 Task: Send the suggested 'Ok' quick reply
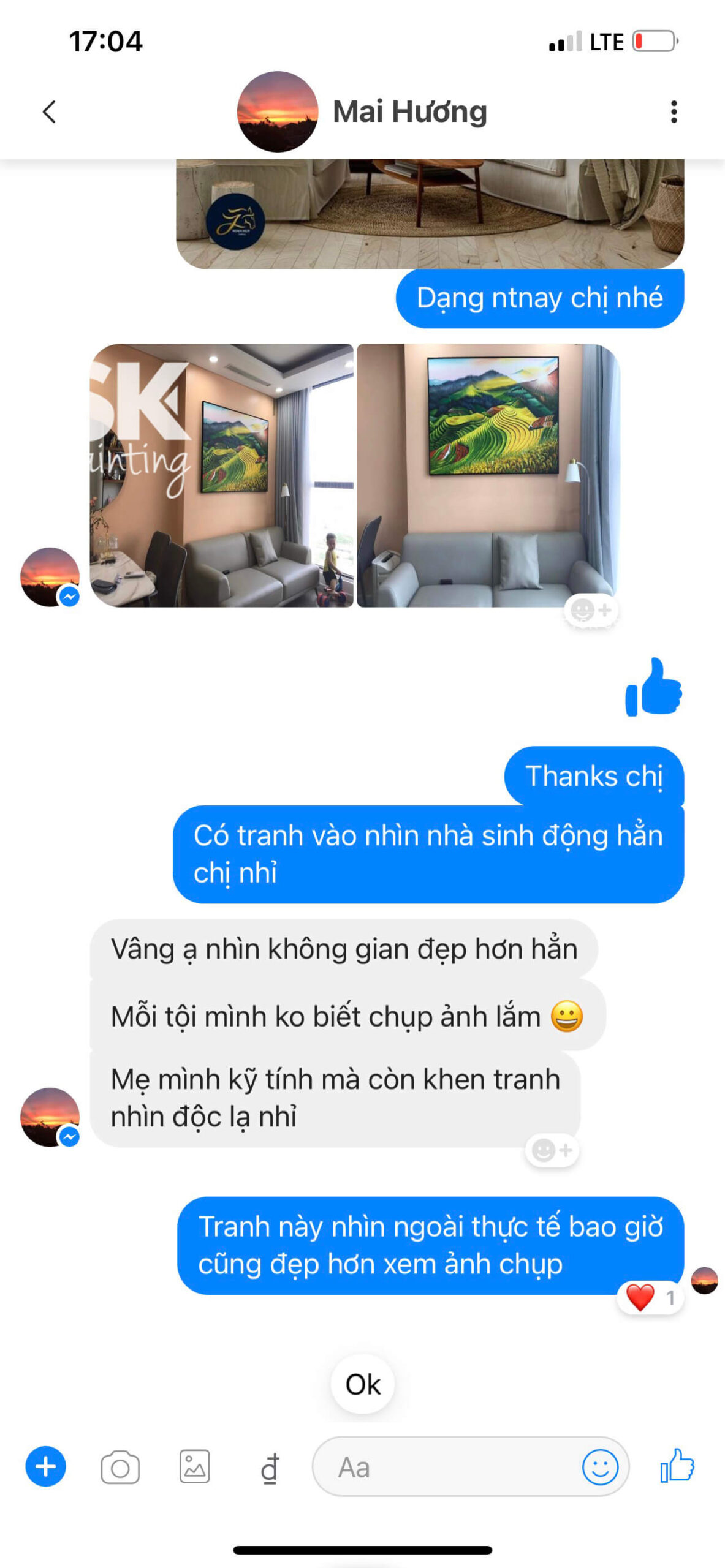(x=363, y=1384)
